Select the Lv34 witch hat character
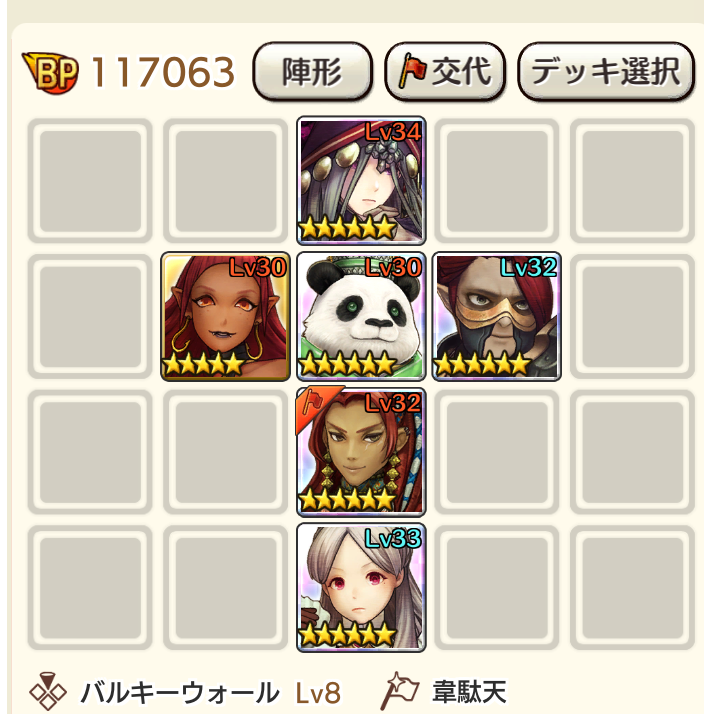This screenshot has width=710, height=714. coord(361,180)
